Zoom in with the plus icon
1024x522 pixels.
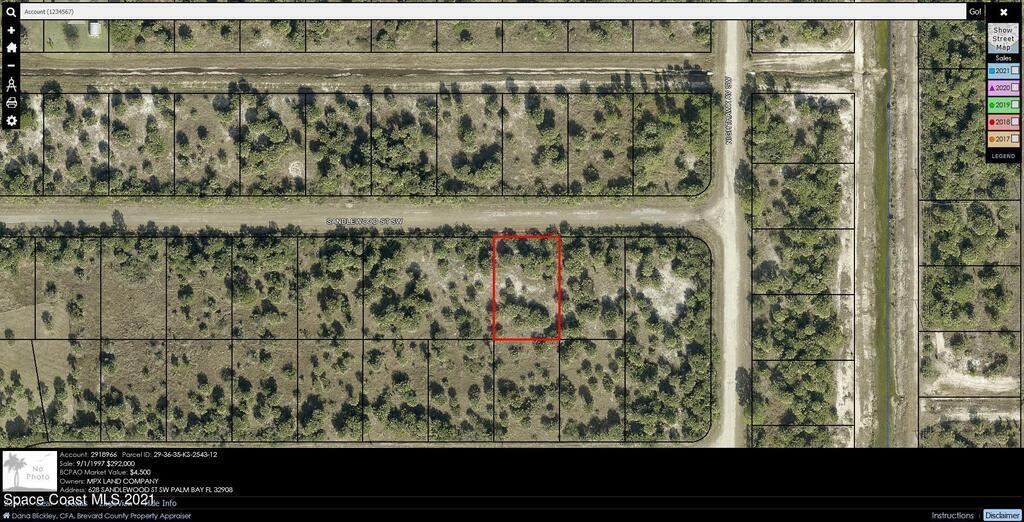[11, 30]
